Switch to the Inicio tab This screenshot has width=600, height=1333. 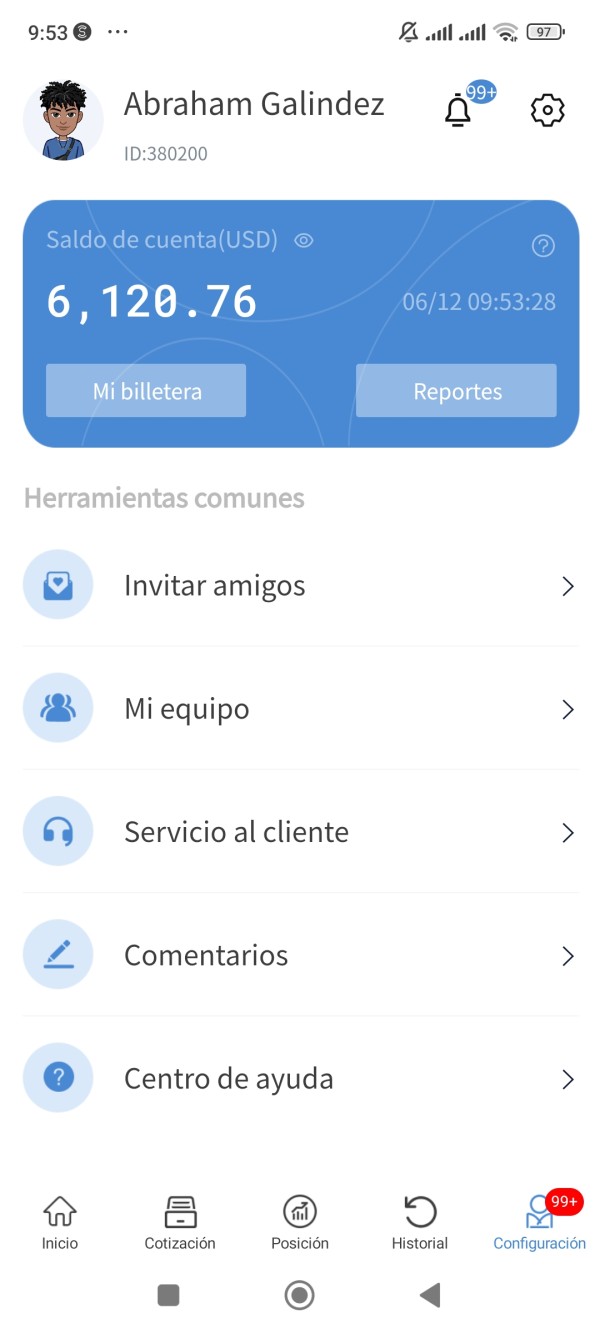coord(60,1222)
